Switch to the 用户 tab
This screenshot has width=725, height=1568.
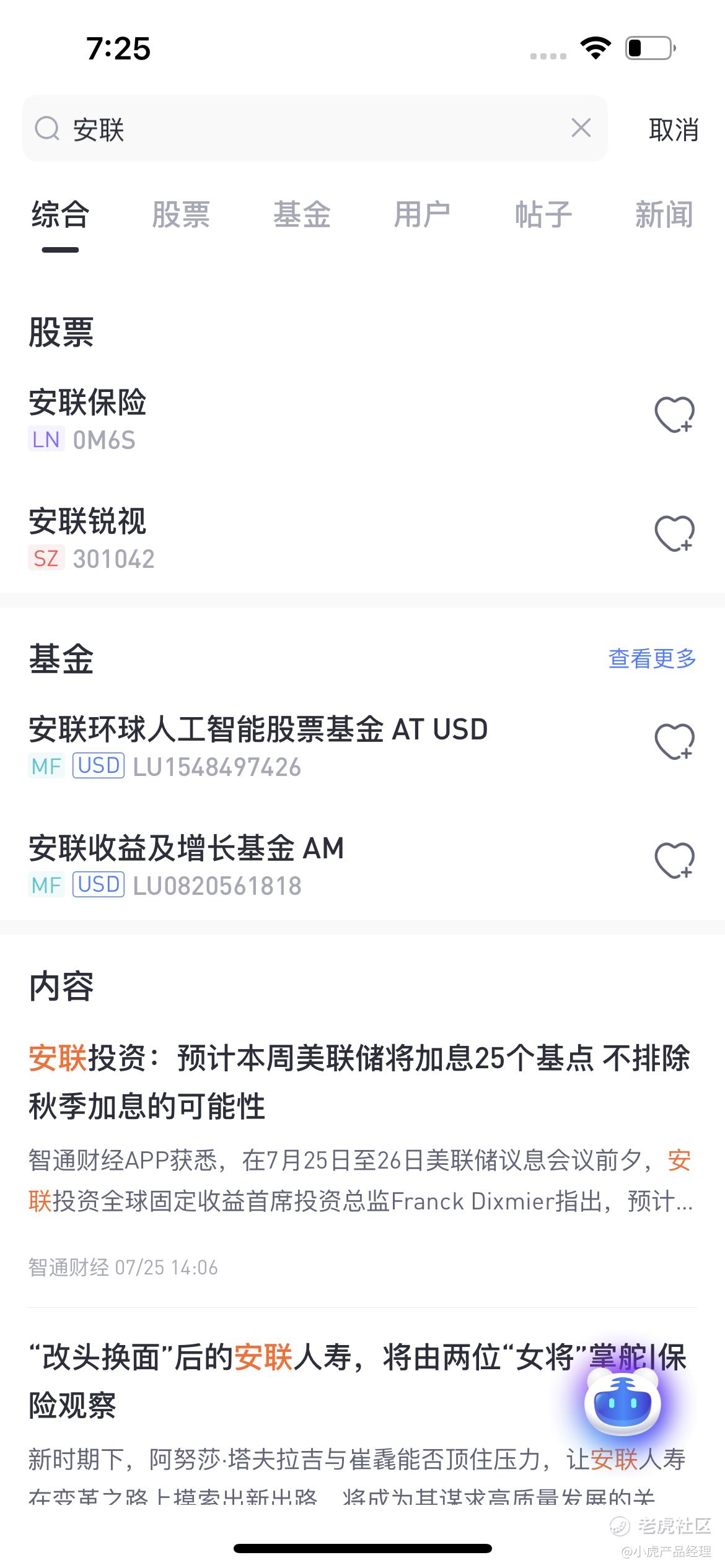(422, 215)
